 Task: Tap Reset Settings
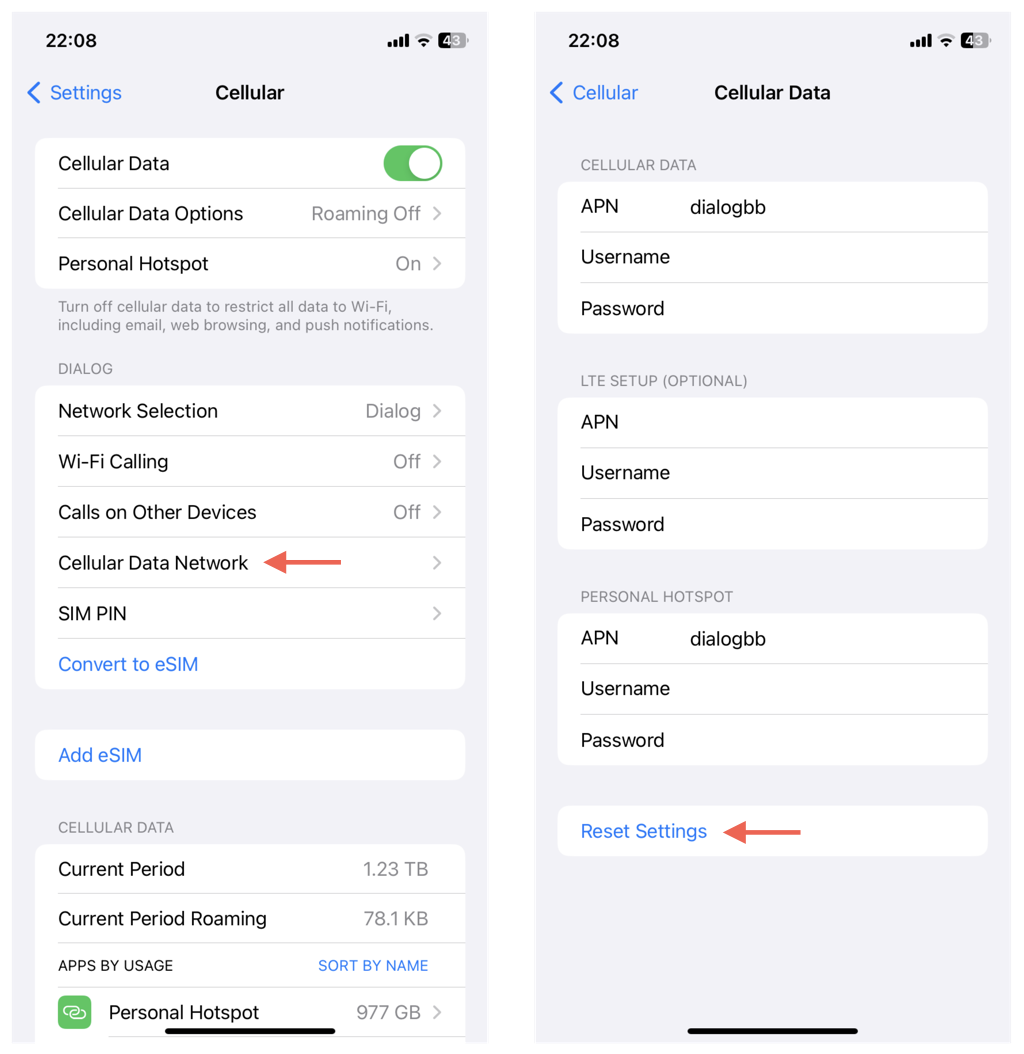click(x=644, y=831)
